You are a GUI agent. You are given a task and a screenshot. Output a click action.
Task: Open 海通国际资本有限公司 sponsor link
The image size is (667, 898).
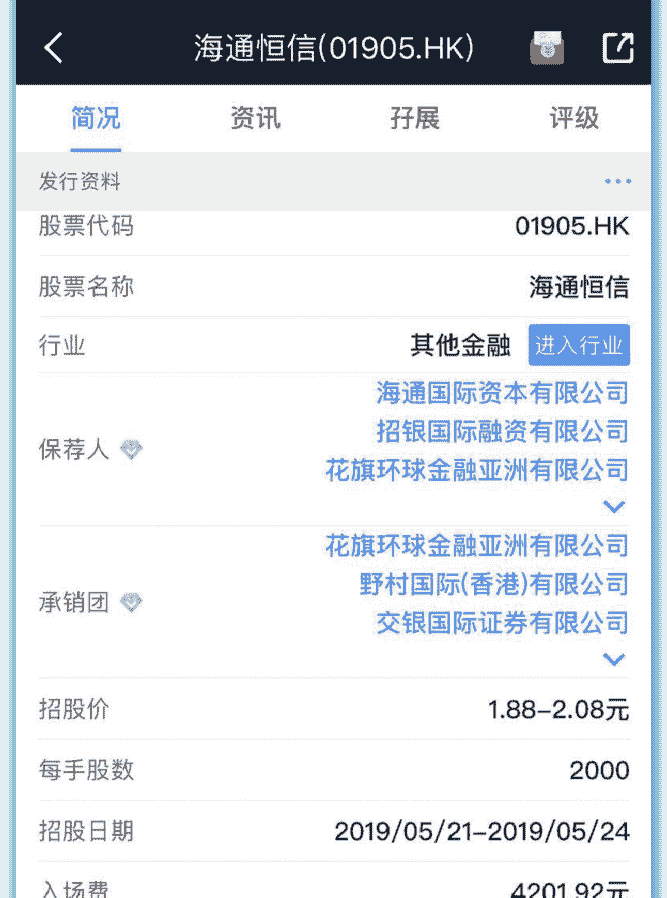[x=502, y=393]
